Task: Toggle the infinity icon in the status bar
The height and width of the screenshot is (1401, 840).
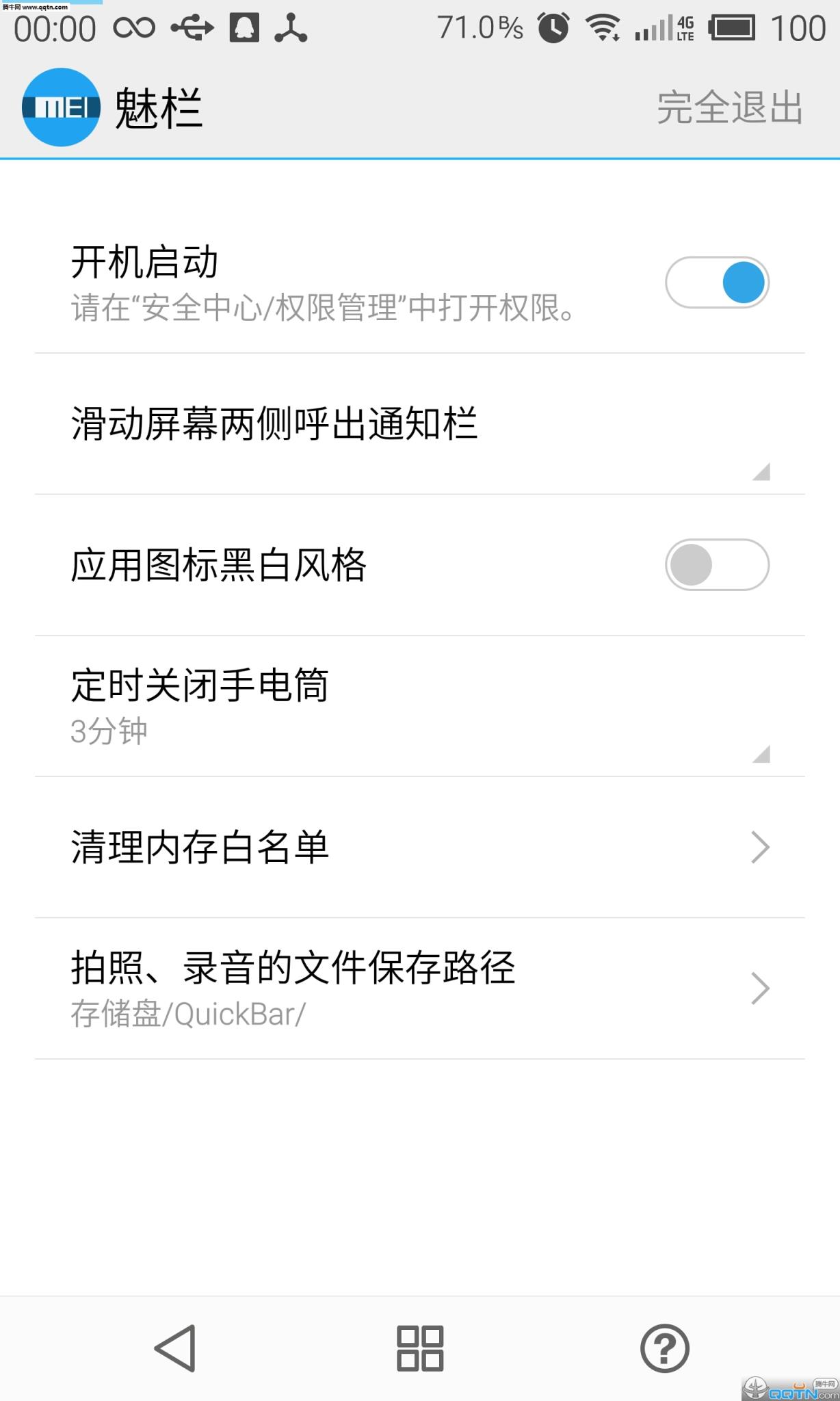Action: (134, 27)
